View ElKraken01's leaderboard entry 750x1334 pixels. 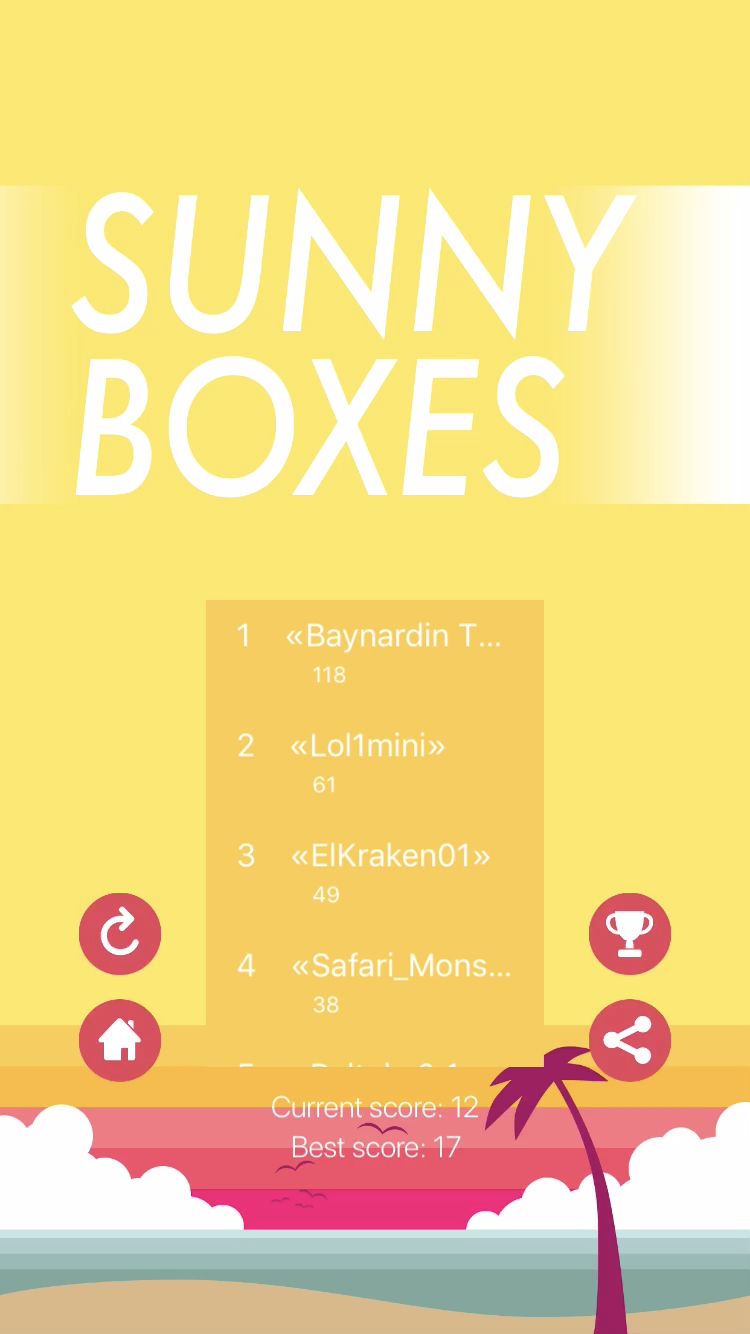[x=375, y=874]
